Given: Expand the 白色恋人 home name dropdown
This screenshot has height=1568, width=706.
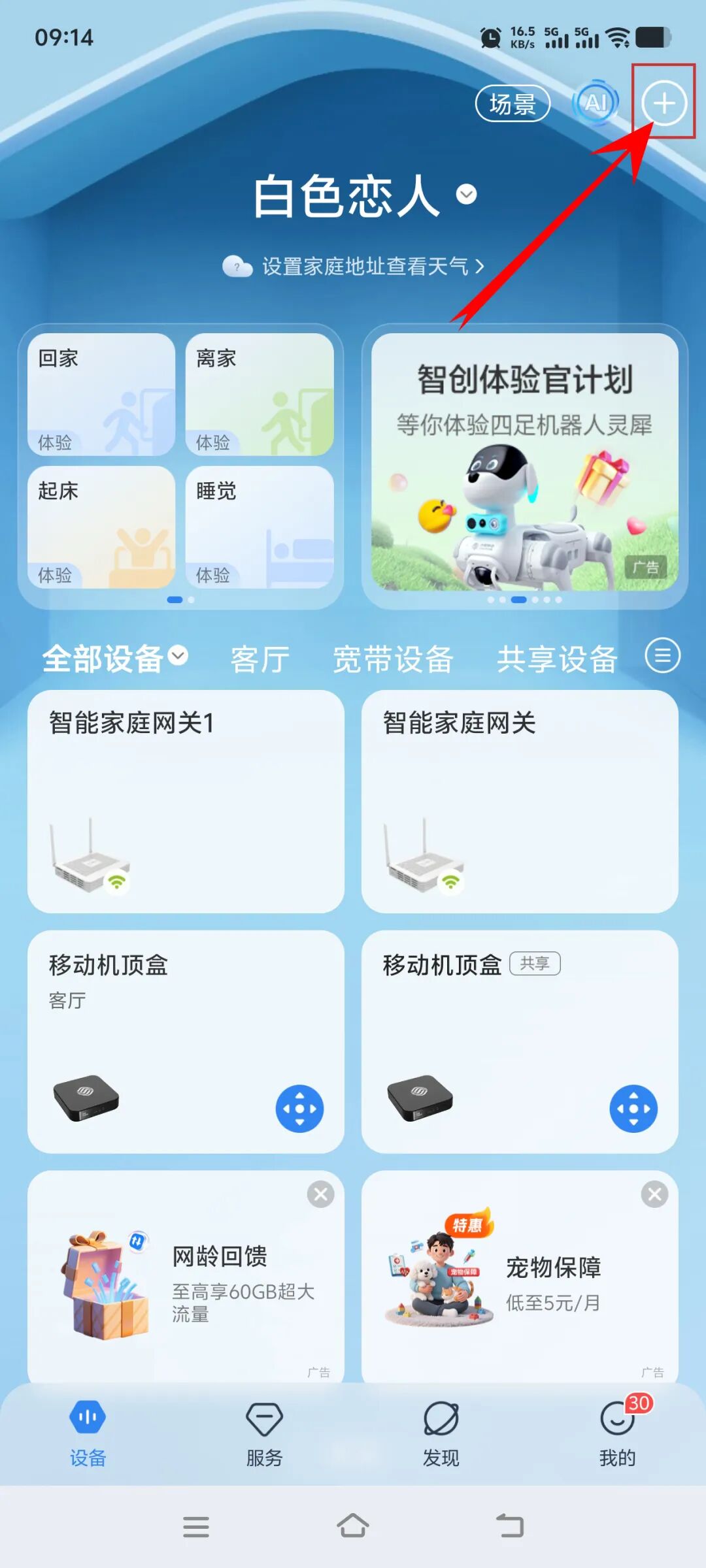Looking at the screenshot, I should 465,196.
